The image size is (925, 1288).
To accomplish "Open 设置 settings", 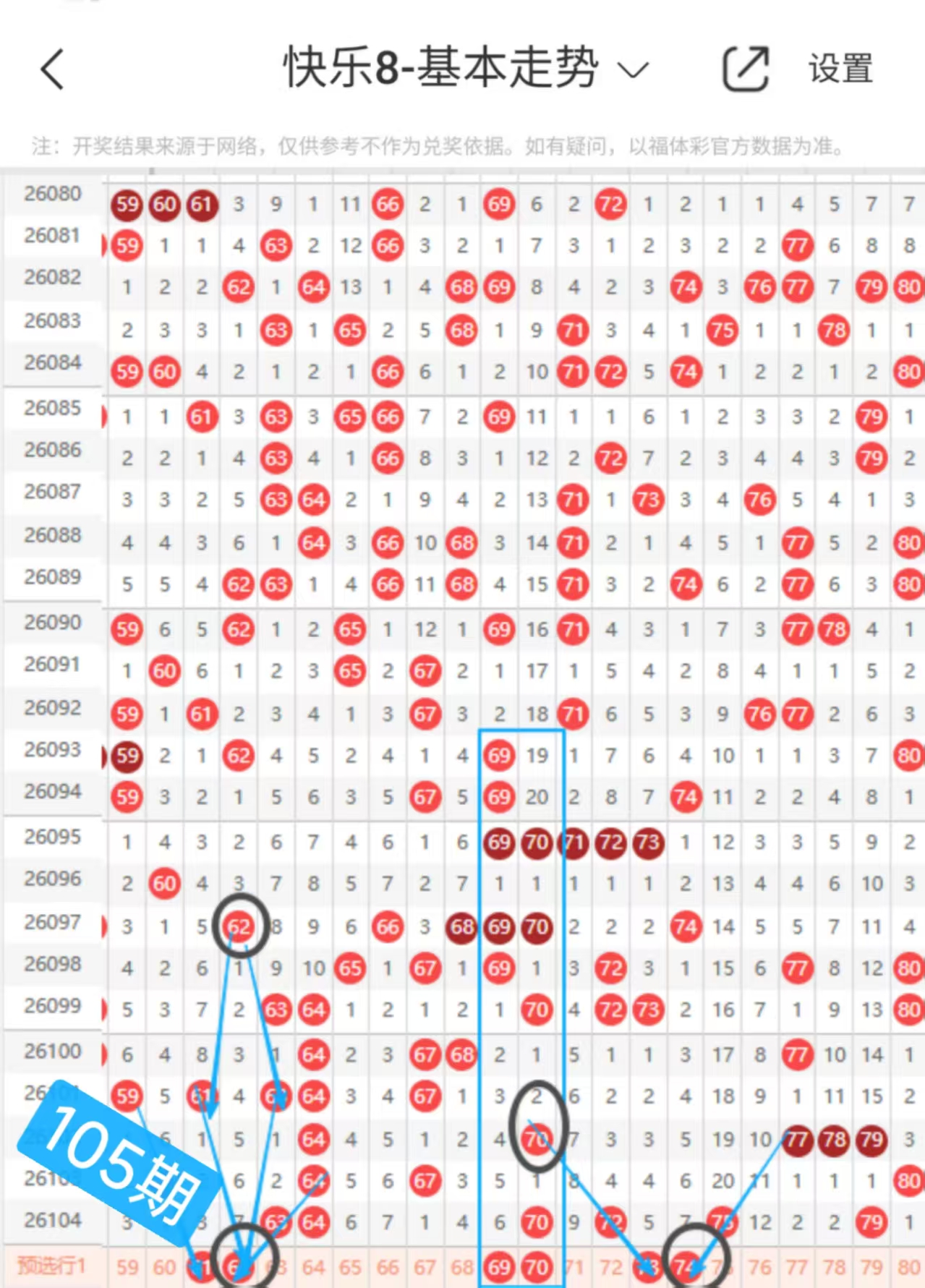I will [840, 69].
